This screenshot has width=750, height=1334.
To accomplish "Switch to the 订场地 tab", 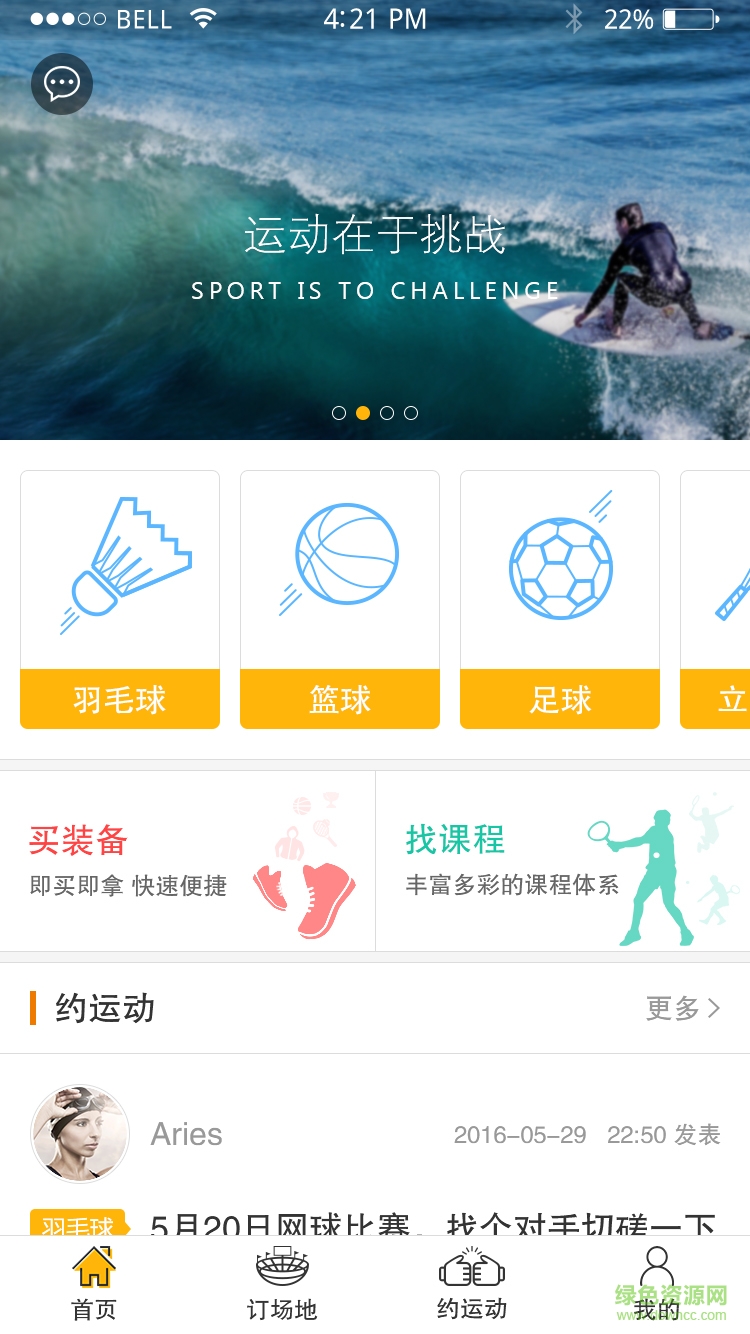I will tap(280, 1285).
